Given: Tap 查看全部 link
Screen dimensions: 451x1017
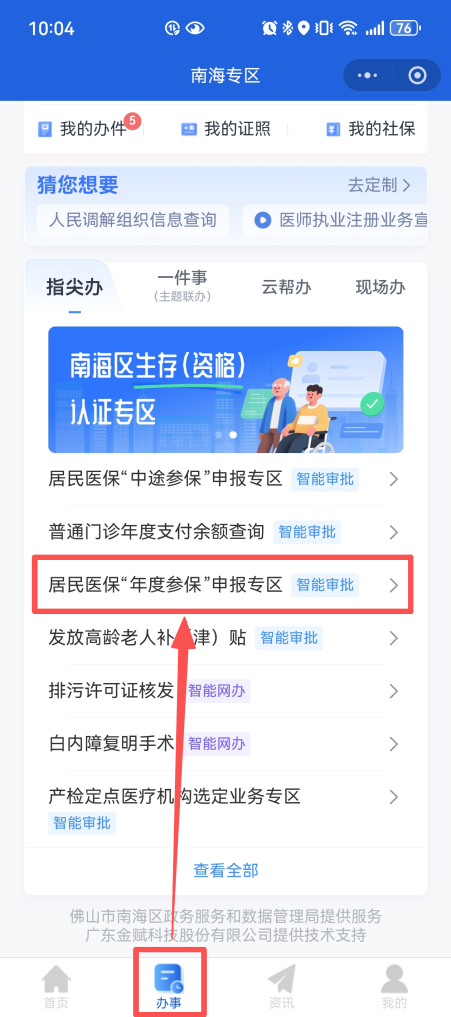Looking at the screenshot, I should point(226,870).
